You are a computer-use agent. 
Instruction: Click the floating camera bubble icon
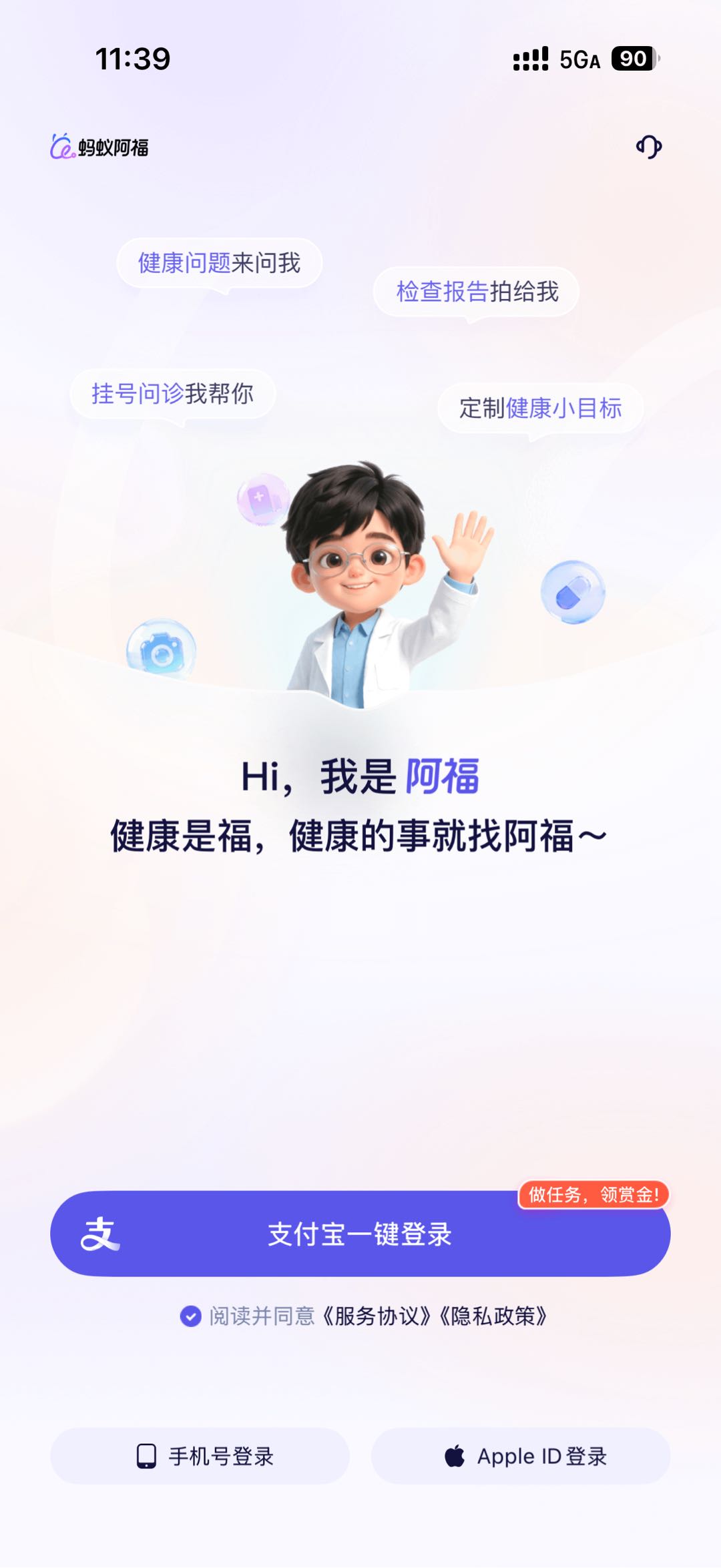160,649
